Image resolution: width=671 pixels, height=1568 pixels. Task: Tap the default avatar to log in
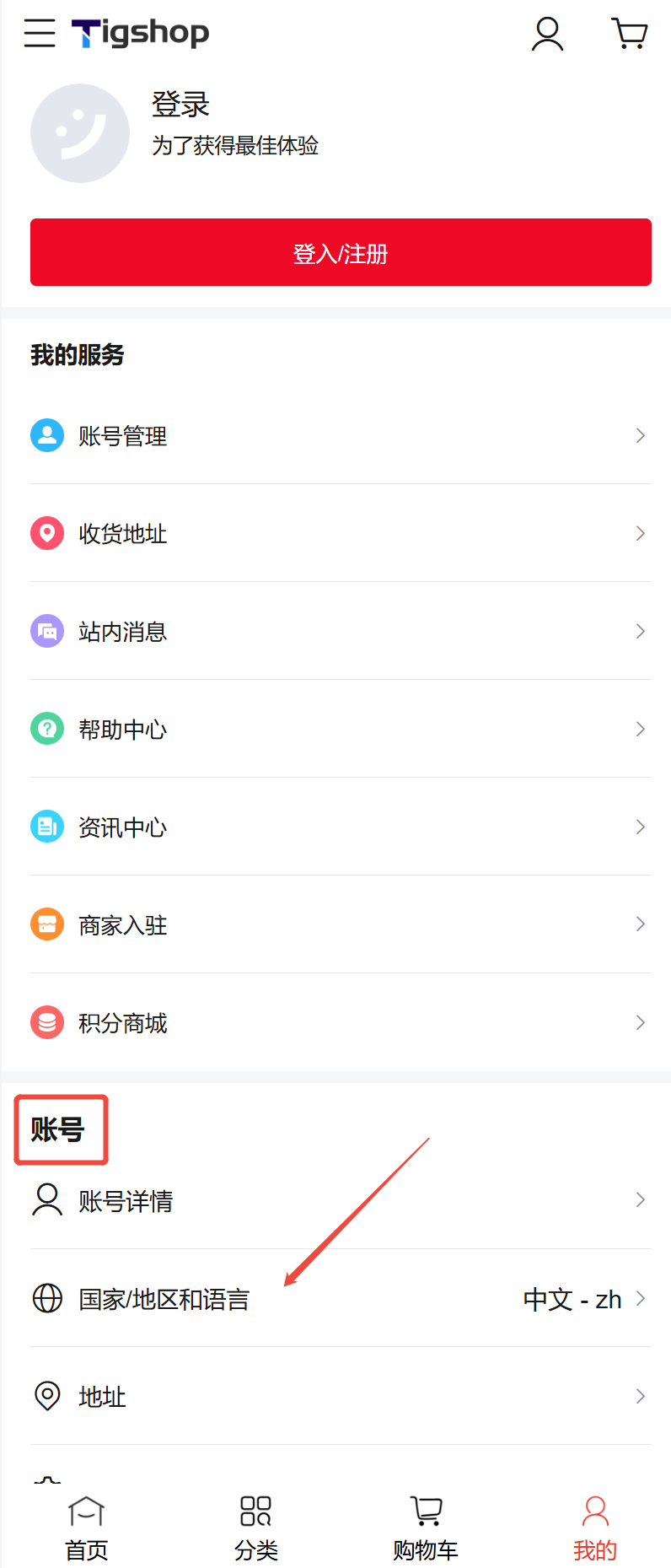tap(80, 133)
